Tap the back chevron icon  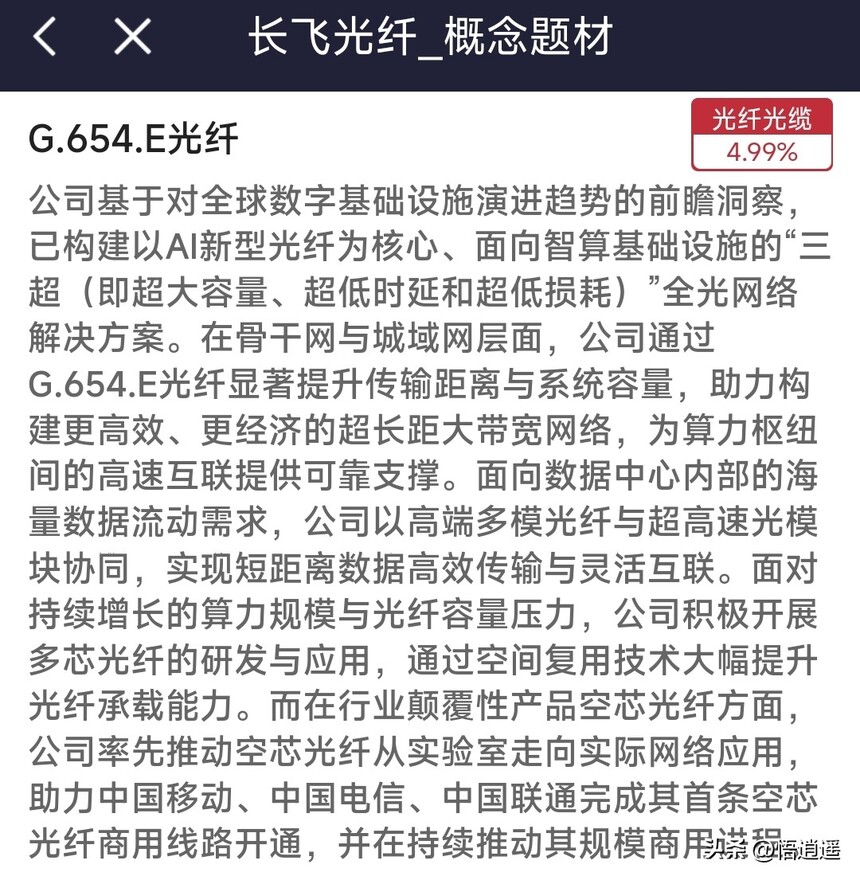coord(44,36)
